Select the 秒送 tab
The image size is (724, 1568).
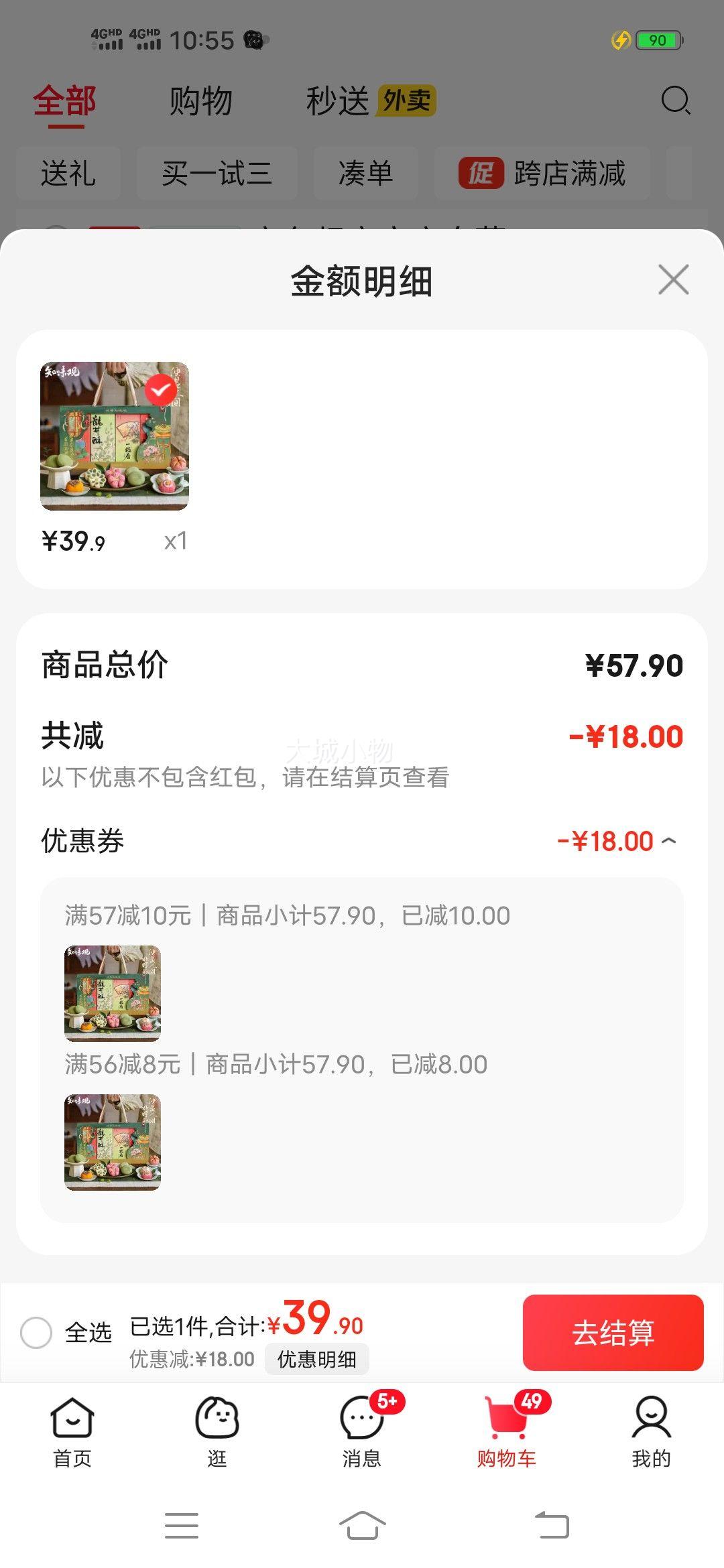click(x=339, y=99)
